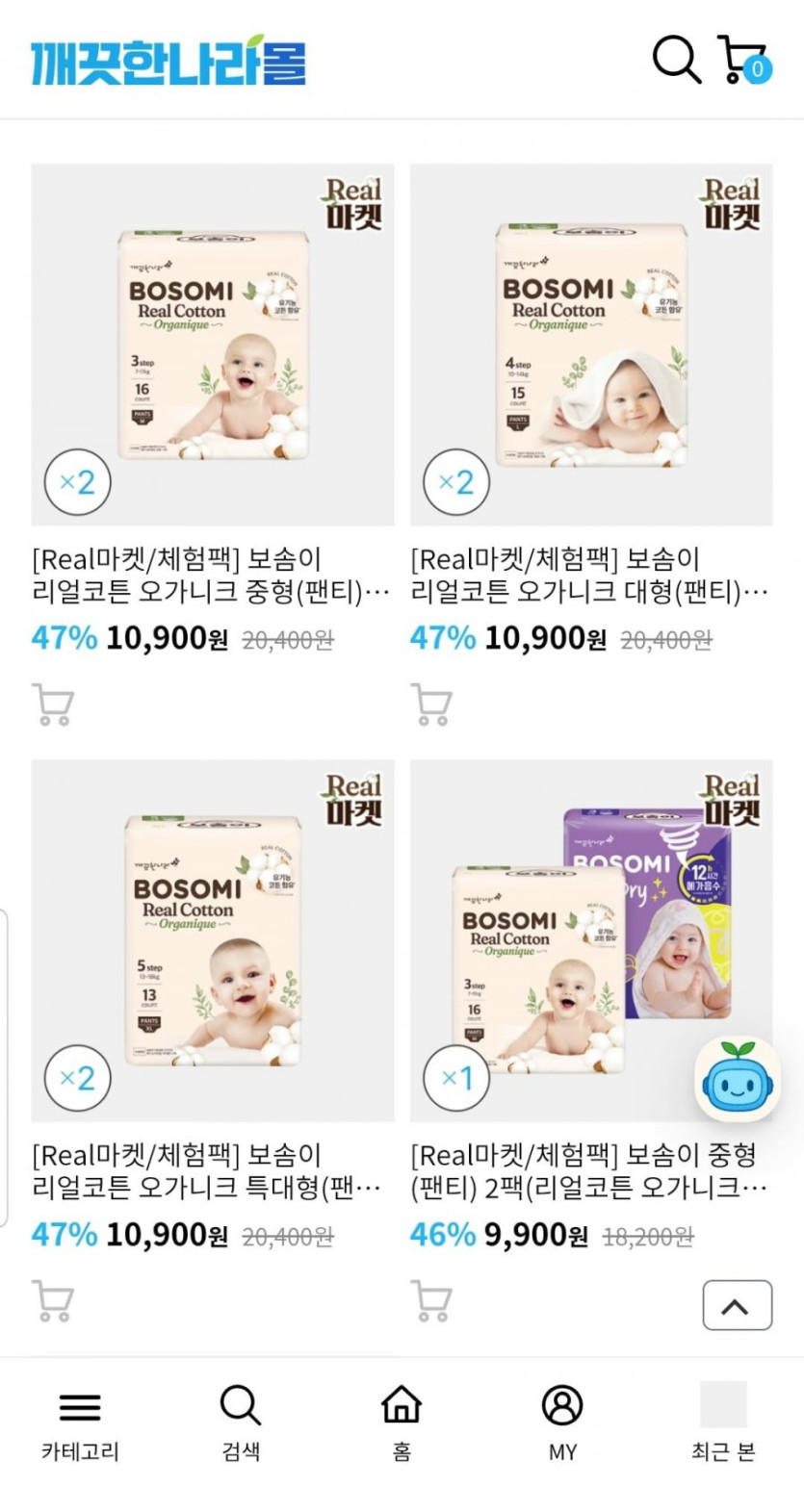Open the MY account tab

(x=562, y=1423)
